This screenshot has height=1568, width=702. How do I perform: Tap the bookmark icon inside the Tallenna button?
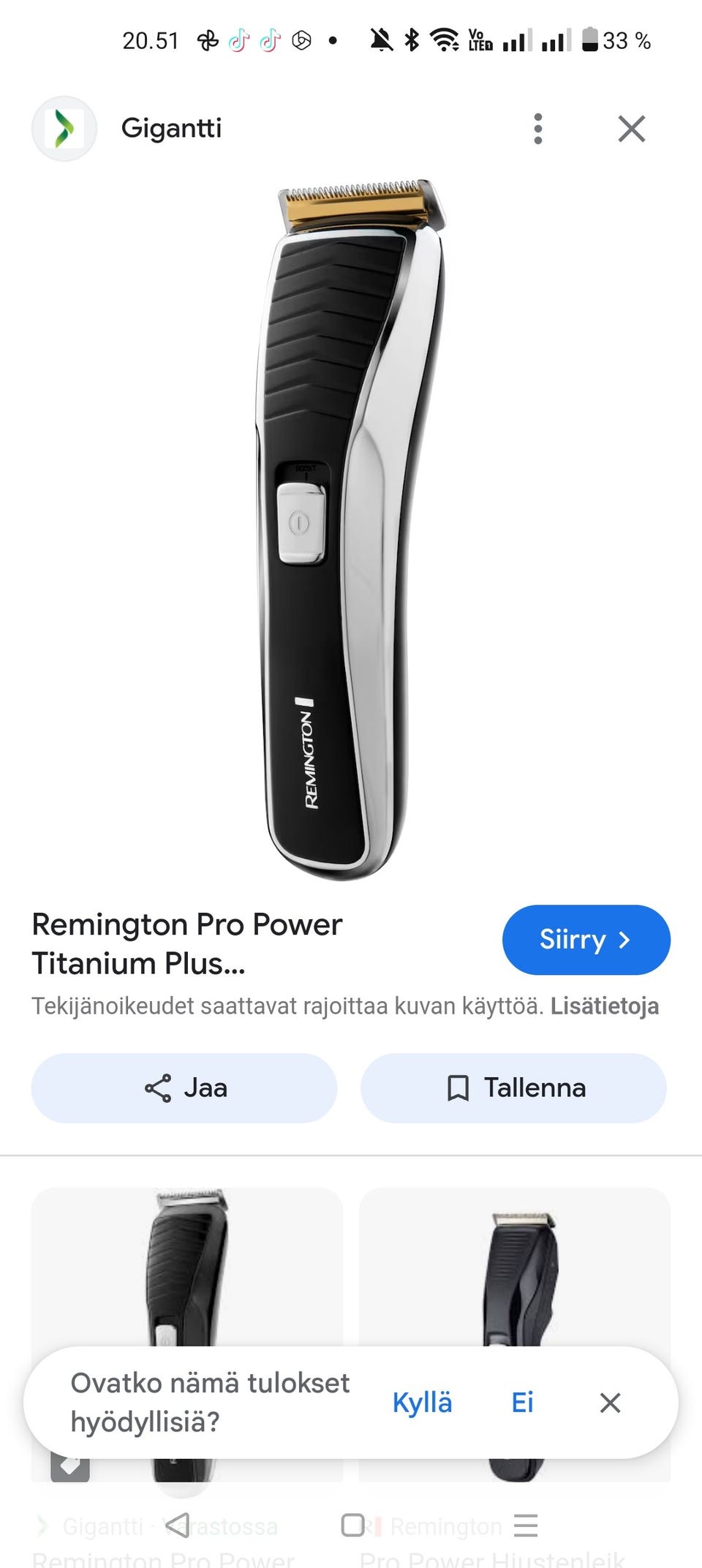click(x=459, y=1088)
